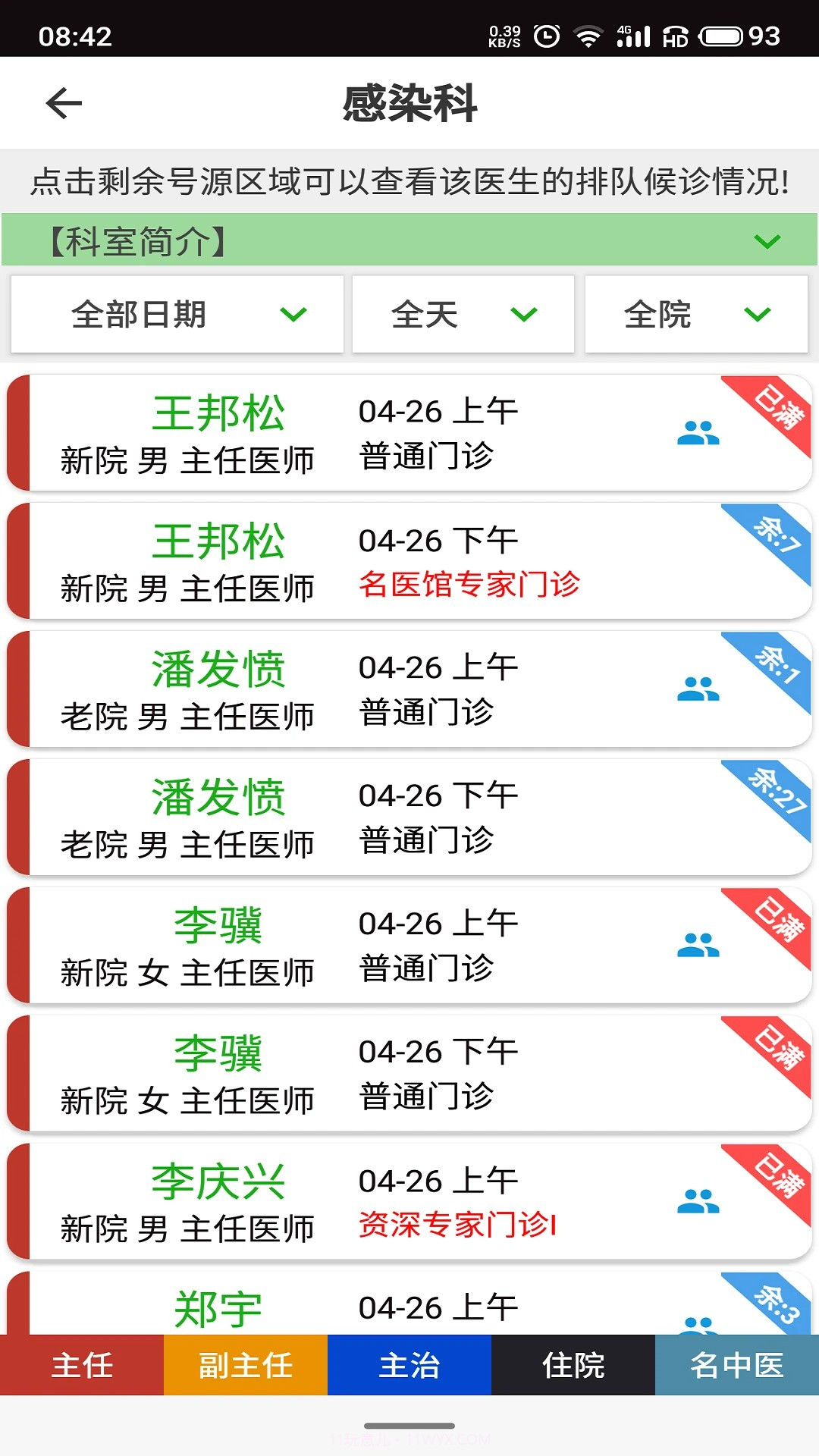Tap queue icon on 潘发愤 04-26 上午 card
Viewport: 819px width, 1456px height.
696,689
